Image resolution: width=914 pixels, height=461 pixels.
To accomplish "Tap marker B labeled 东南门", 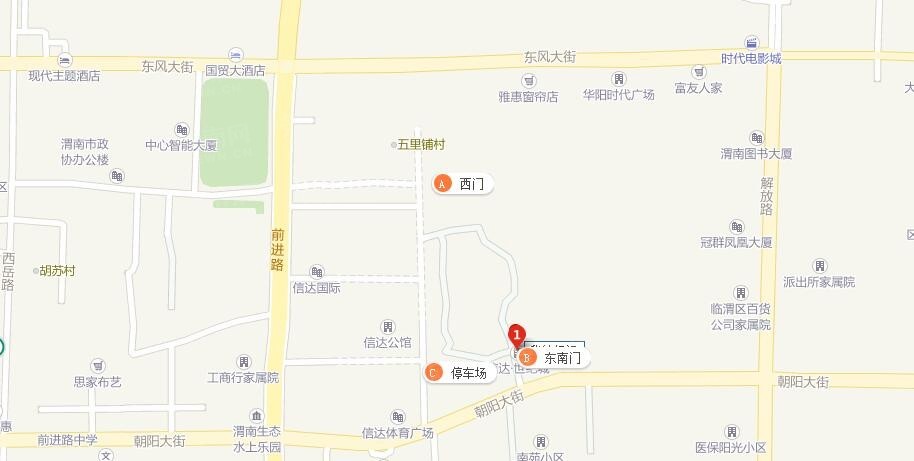I will pos(527,358).
